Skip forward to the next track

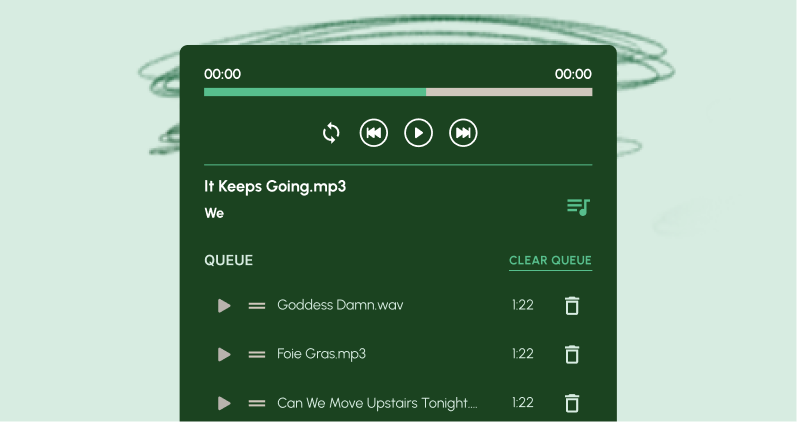[x=463, y=133]
